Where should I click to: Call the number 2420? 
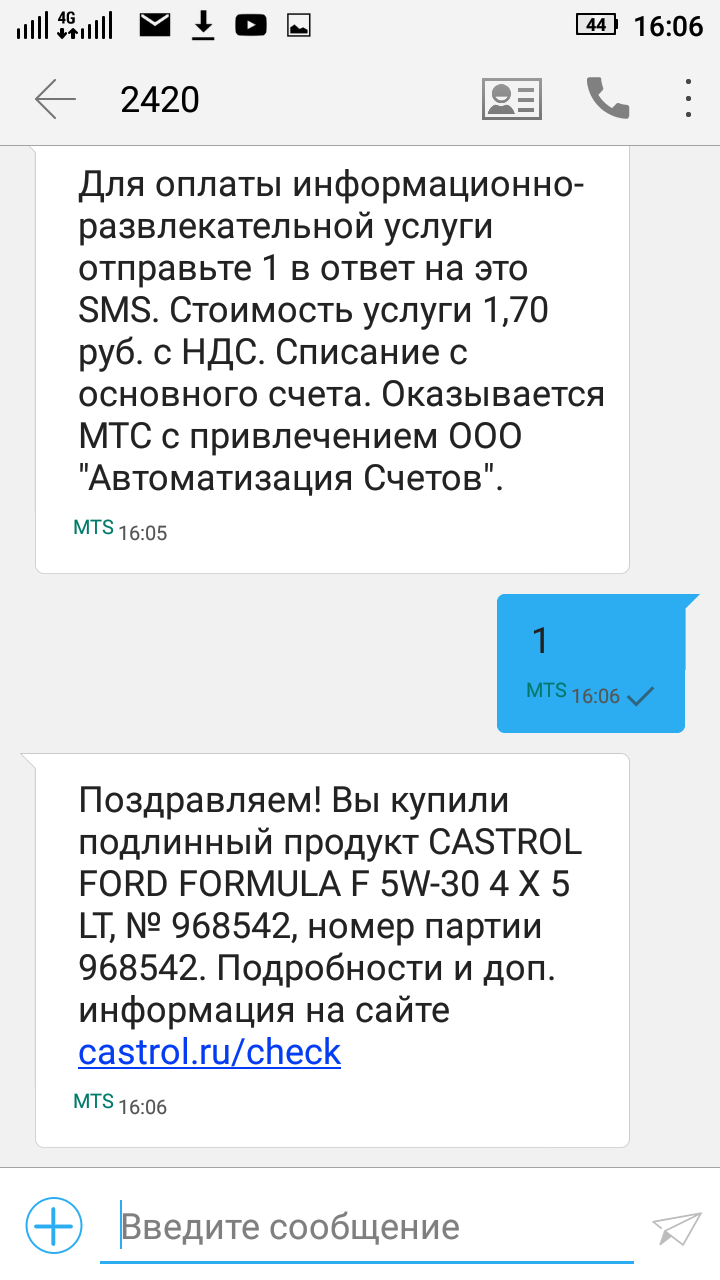(x=607, y=98)
